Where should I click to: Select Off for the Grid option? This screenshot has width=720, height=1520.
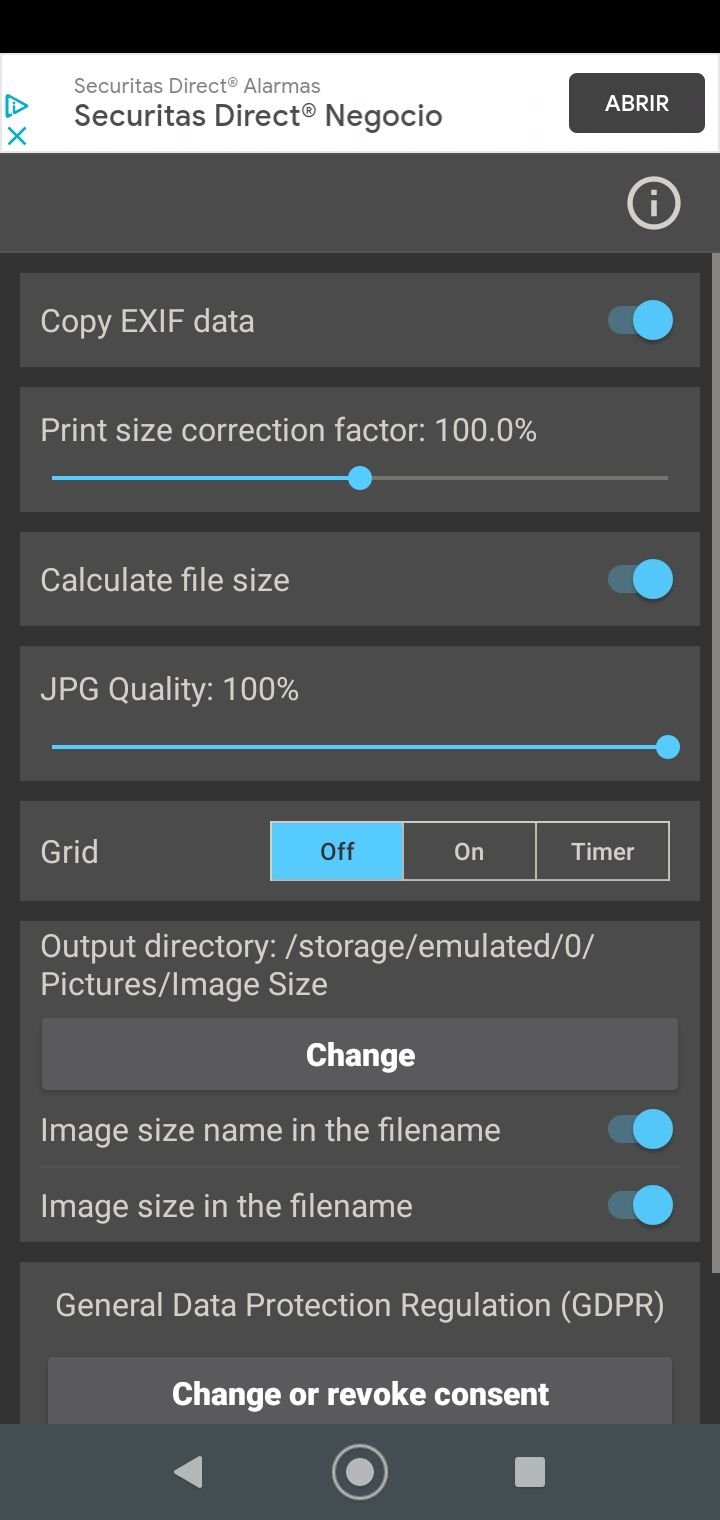click(337, 851)
